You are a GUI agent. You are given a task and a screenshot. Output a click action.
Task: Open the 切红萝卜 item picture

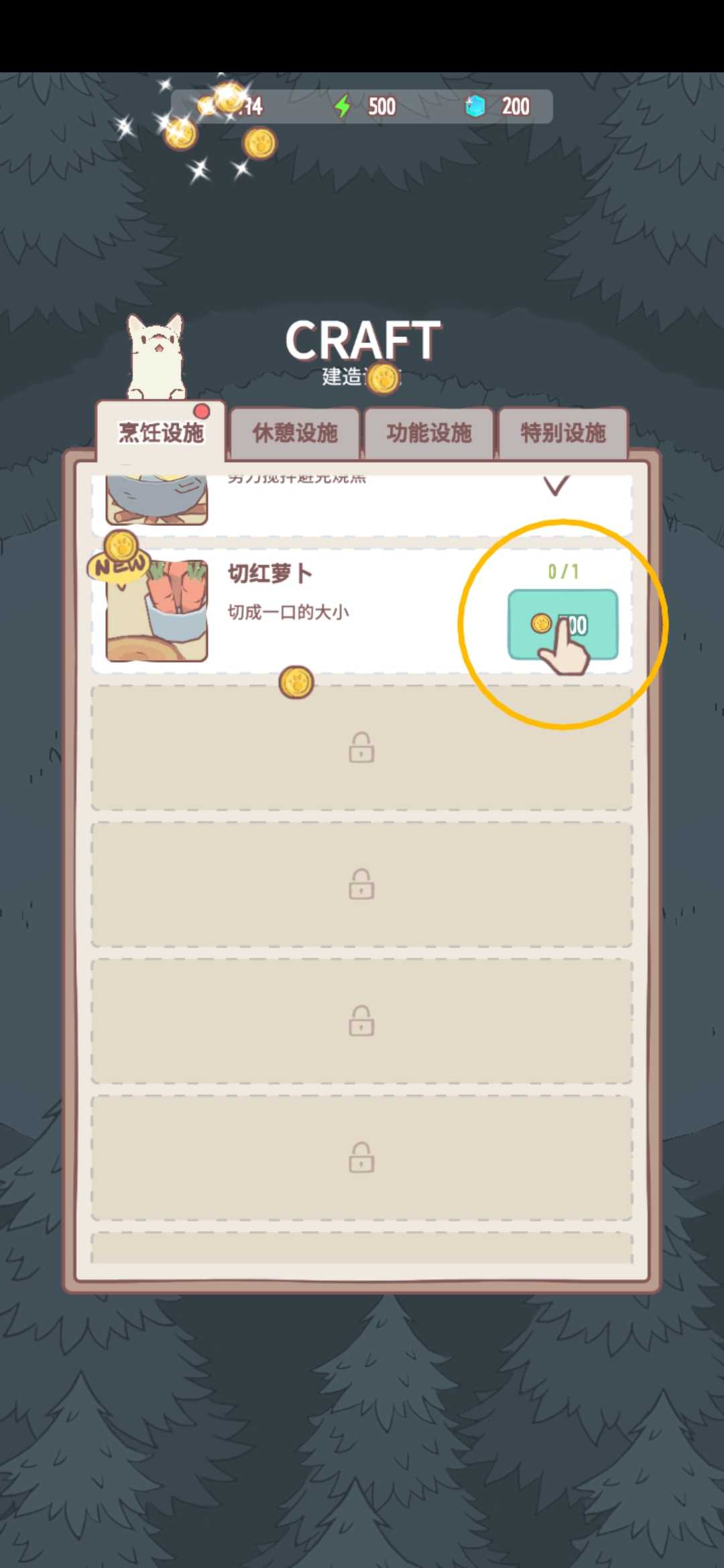click(x=157, y=610)
